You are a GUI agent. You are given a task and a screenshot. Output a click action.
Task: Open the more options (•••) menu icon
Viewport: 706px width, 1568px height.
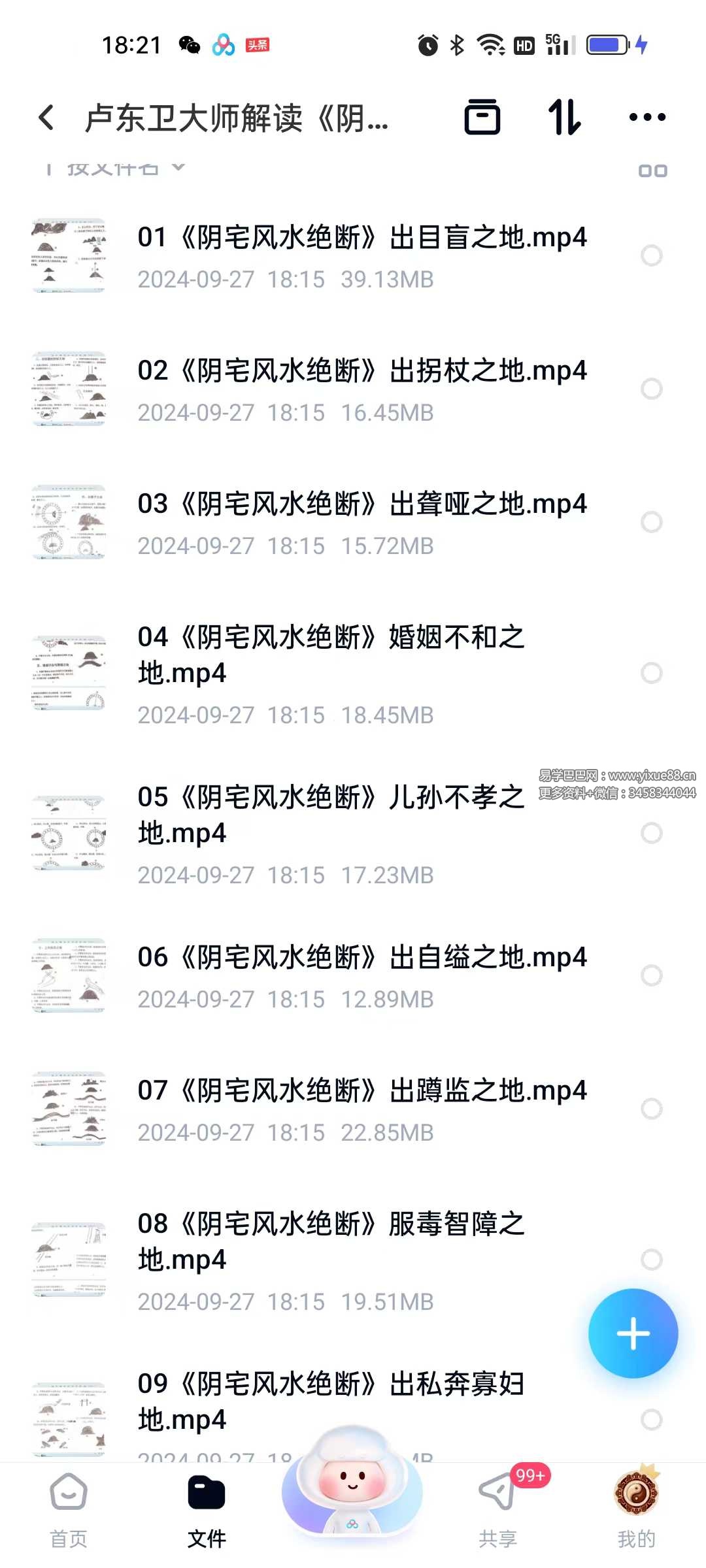(x=647, y=118)
